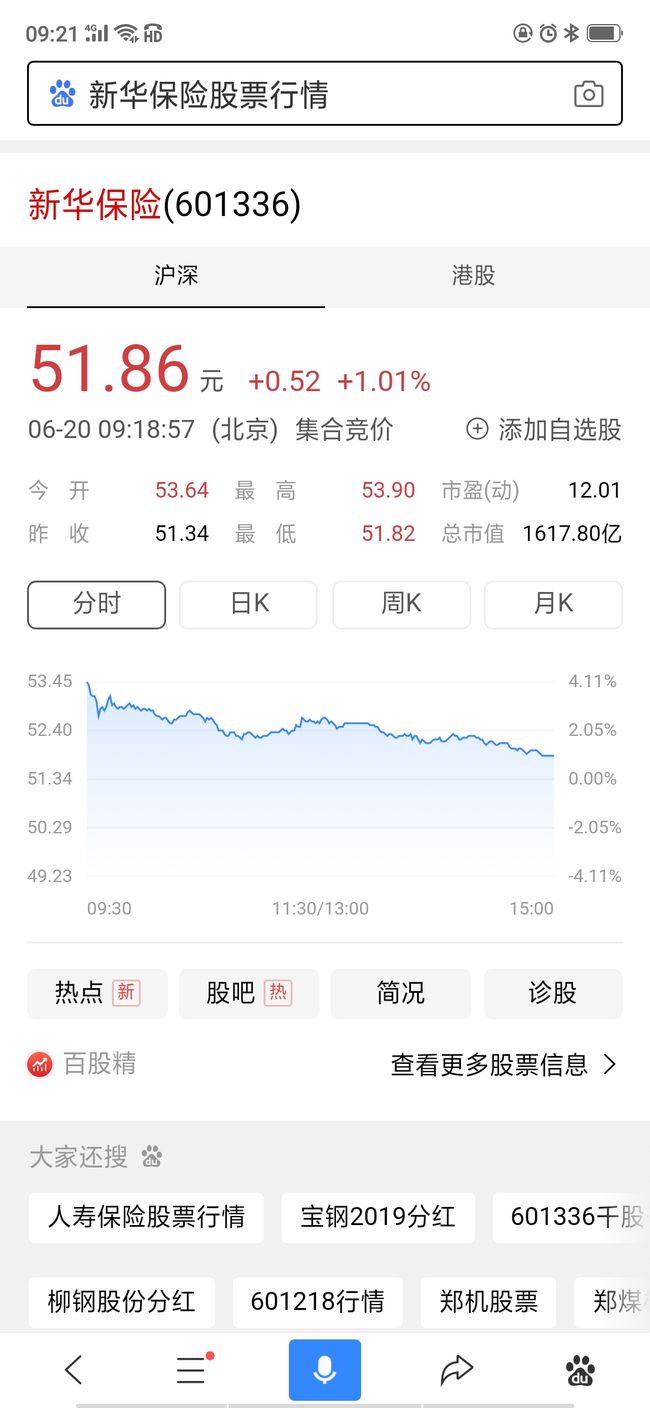Open the 热点 section
This screenshot has width=650, height=1408.
tap(97, 993)
